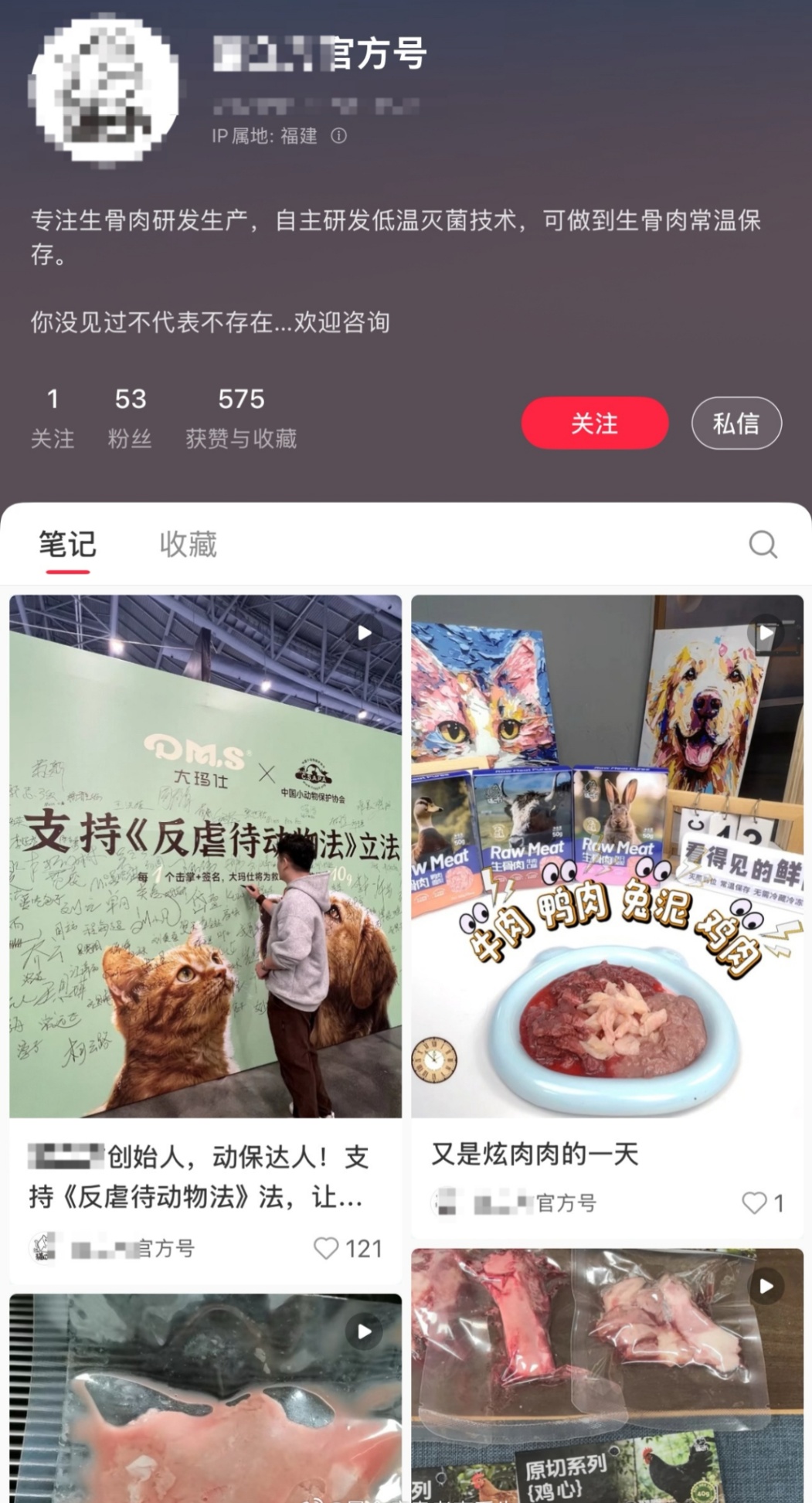812x1503 pixels.
Task: Open the frozen pink meat video note
Action: coord(206,1399)
